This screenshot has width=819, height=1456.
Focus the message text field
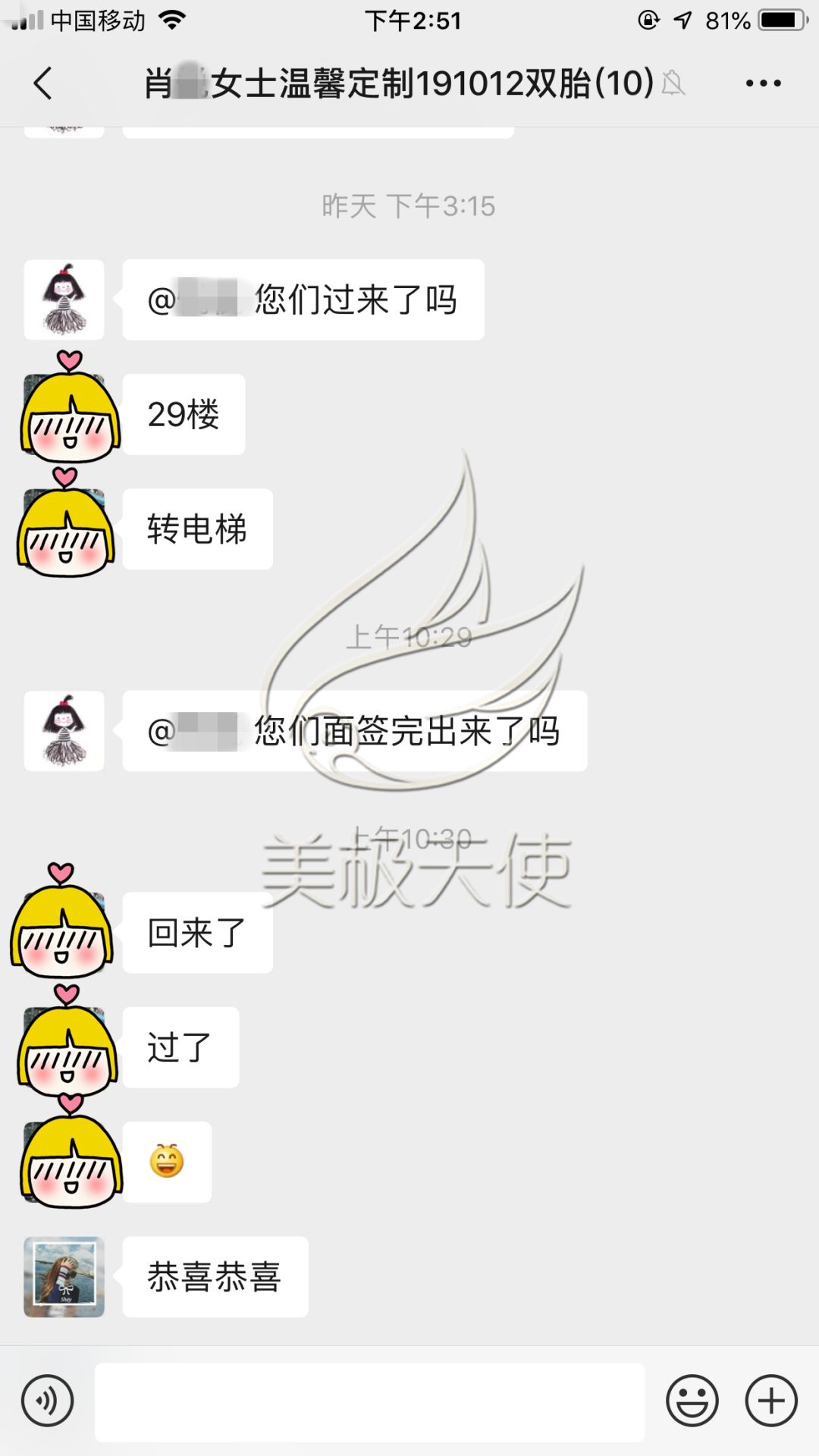pyautogui.click(x=369, y=1402)
